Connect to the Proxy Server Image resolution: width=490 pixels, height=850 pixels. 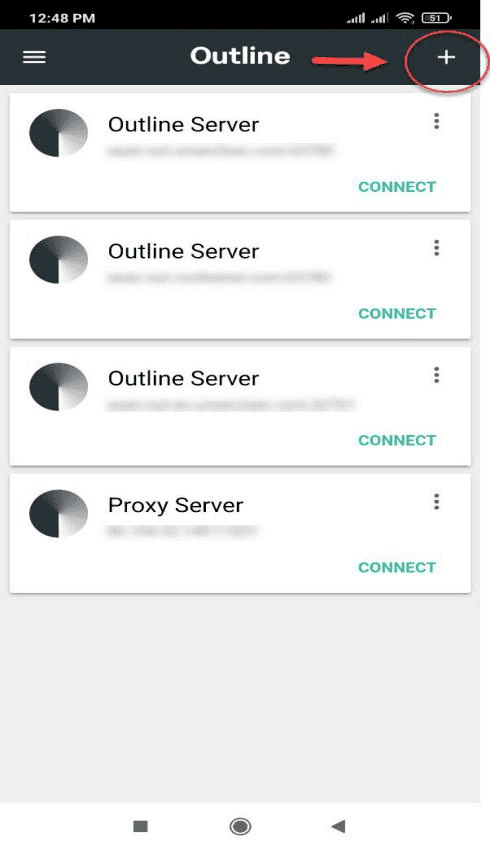(397, 567)
